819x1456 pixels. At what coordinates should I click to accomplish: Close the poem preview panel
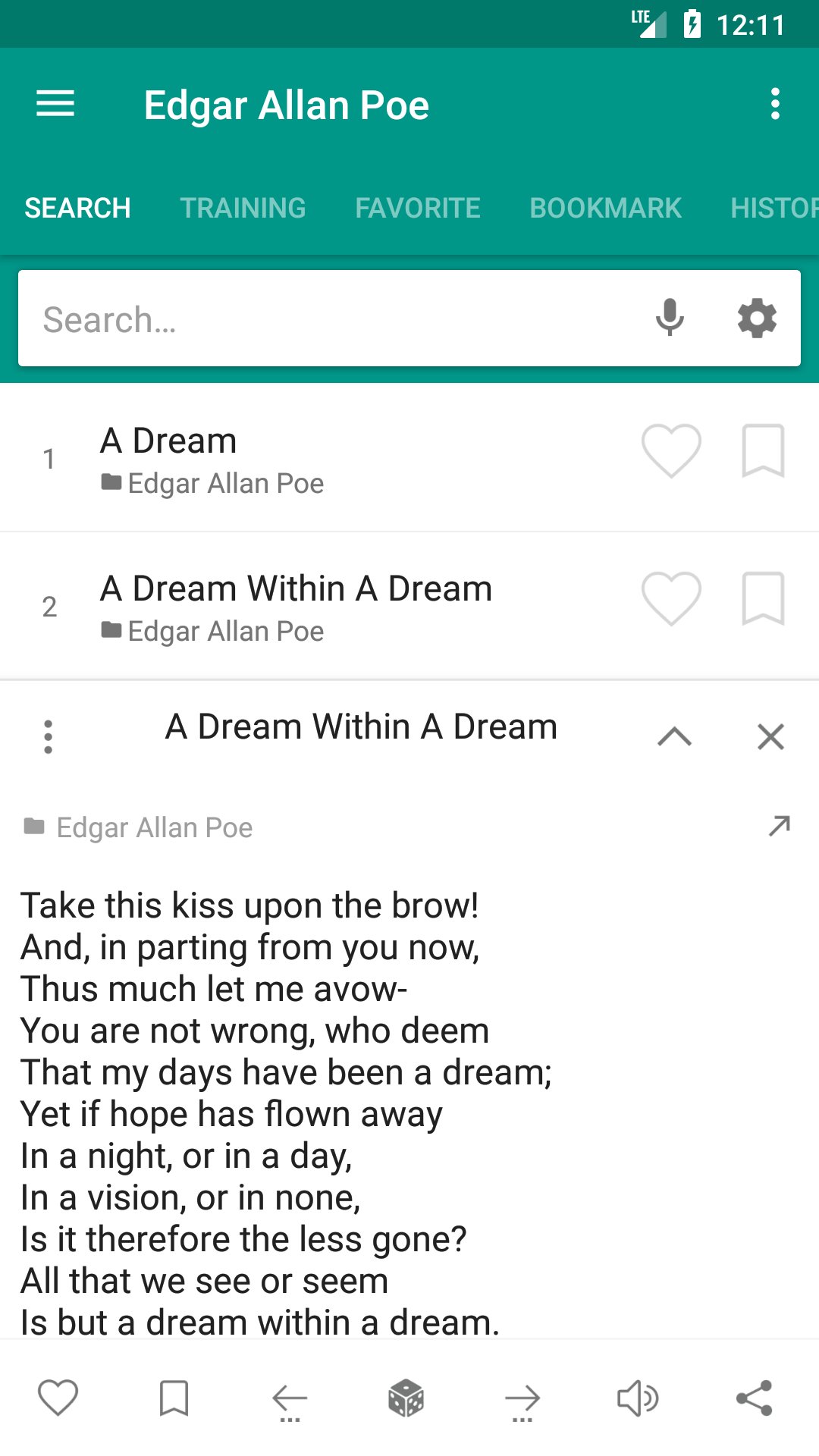click(x=770, y=736)
